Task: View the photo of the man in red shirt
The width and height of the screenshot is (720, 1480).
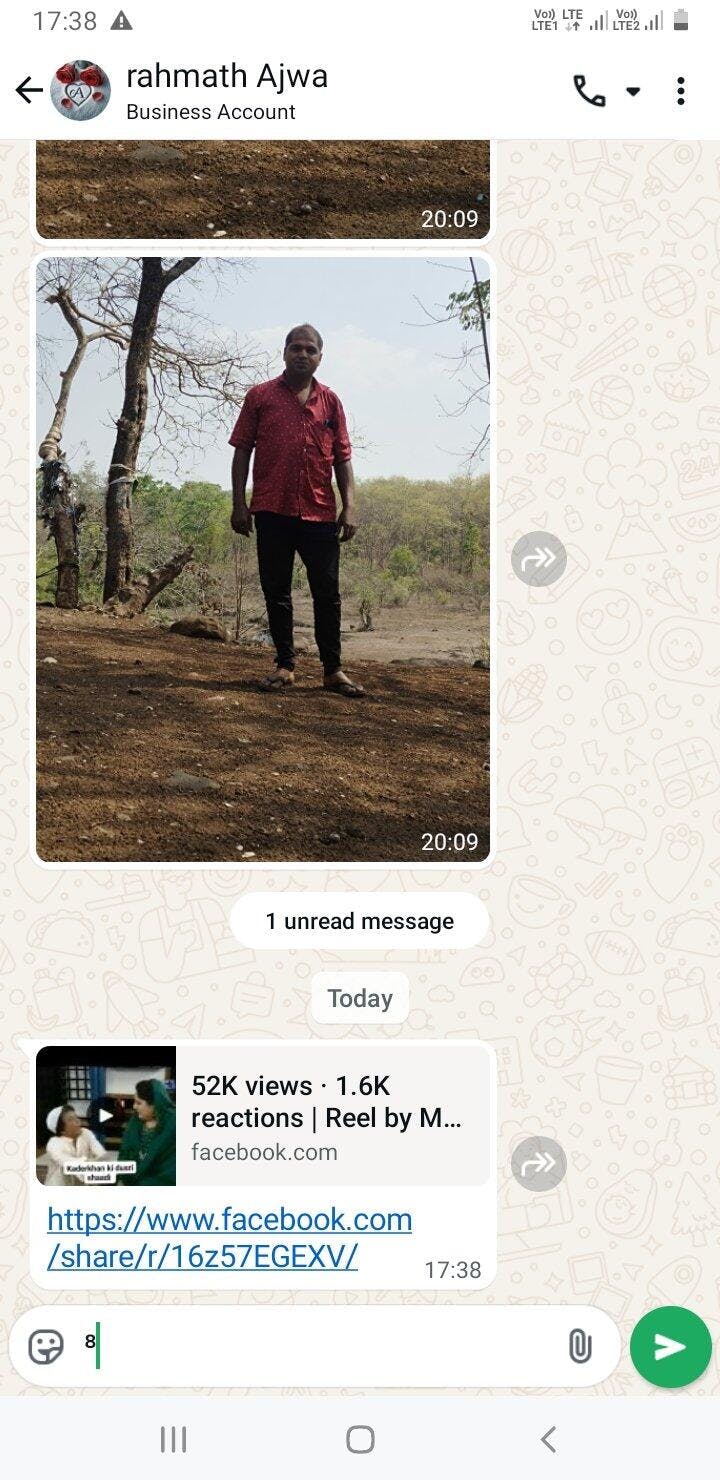Action: tap(263, 560)
